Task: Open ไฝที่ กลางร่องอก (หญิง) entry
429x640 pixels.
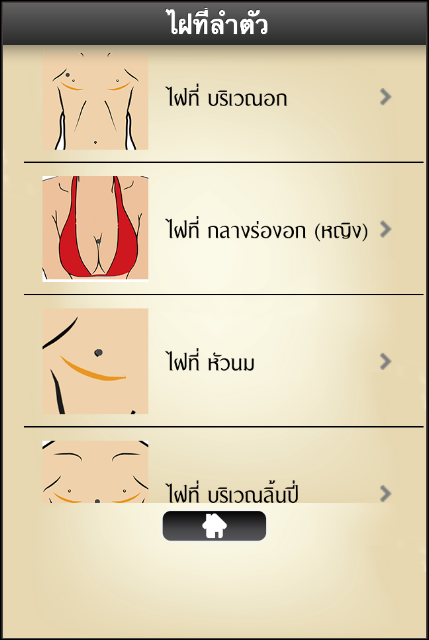Action: [224, 229]
